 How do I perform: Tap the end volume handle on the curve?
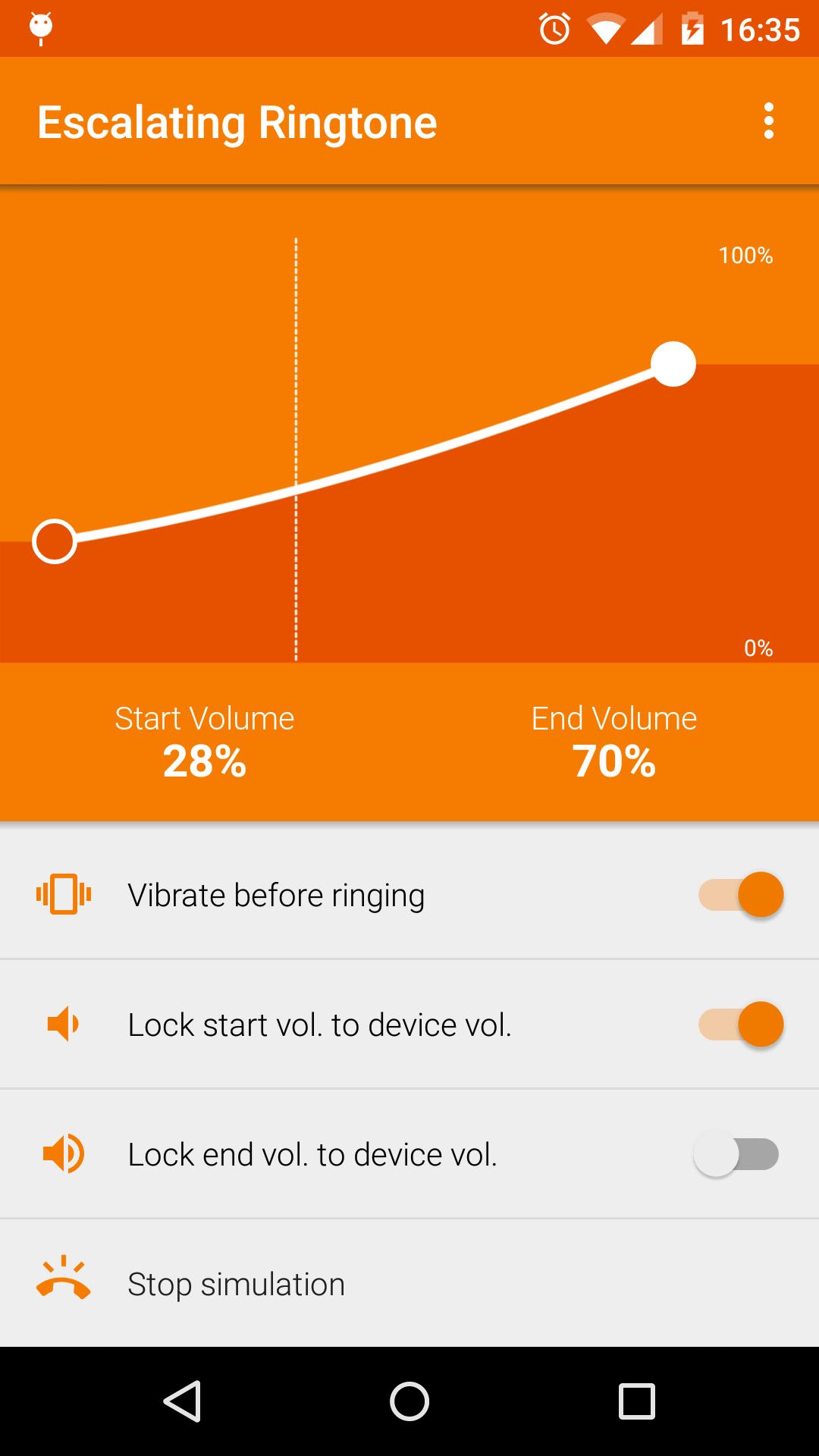(673, 364)
